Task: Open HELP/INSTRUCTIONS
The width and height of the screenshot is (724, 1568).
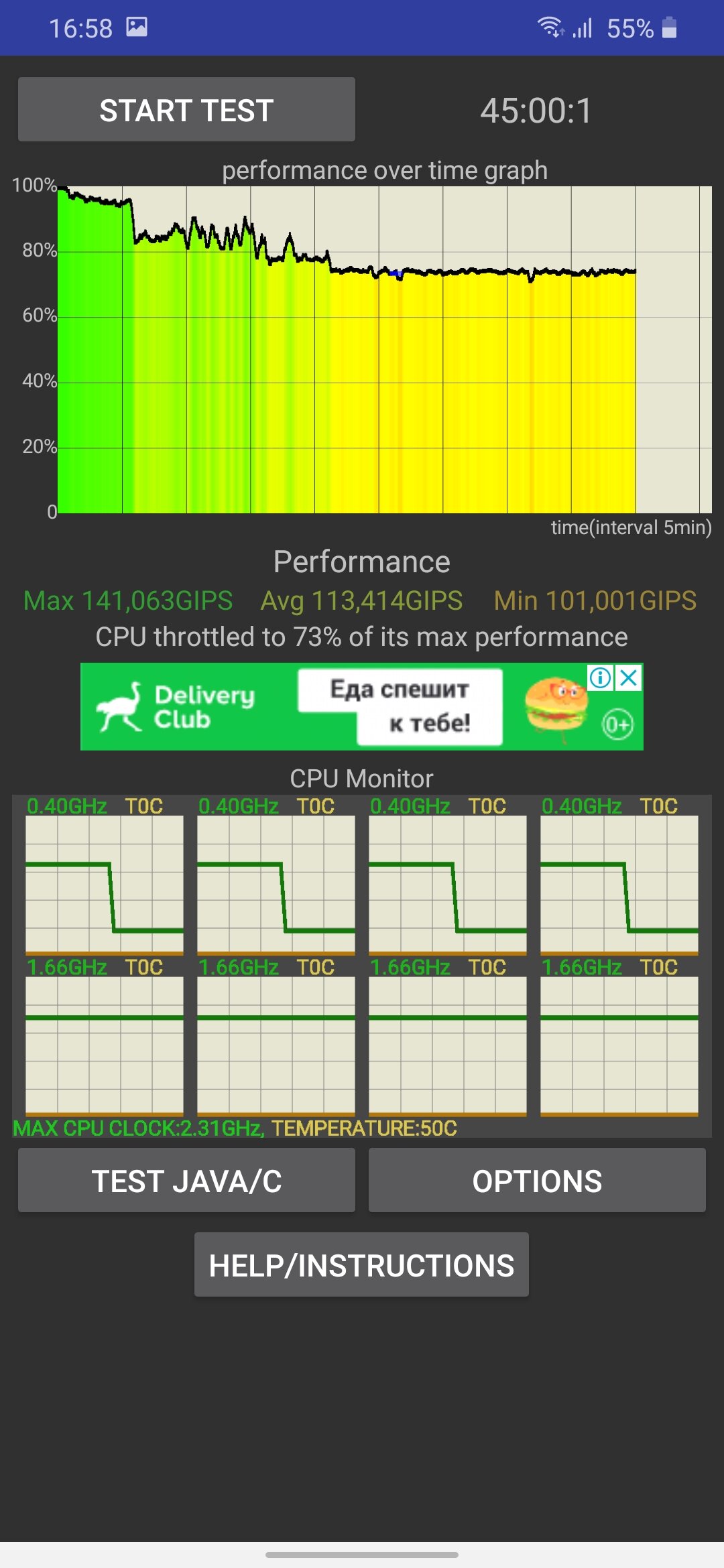Action: [361, 1264]
